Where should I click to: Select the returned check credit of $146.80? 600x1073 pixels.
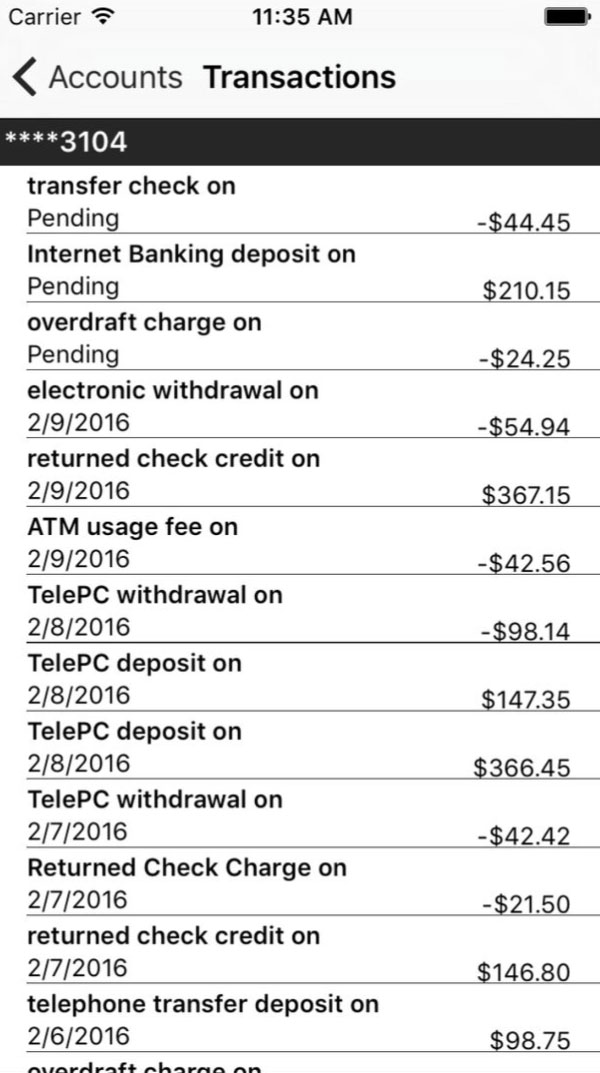[299, 951]
